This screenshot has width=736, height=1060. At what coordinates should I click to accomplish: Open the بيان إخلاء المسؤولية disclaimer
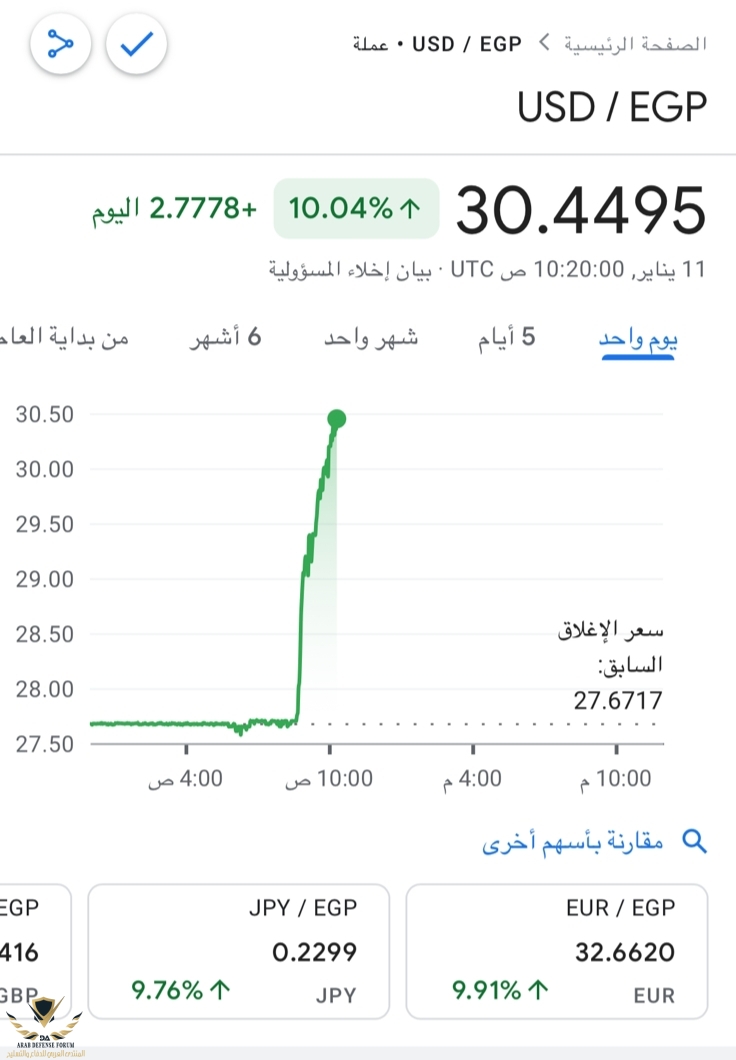(342, 271)
